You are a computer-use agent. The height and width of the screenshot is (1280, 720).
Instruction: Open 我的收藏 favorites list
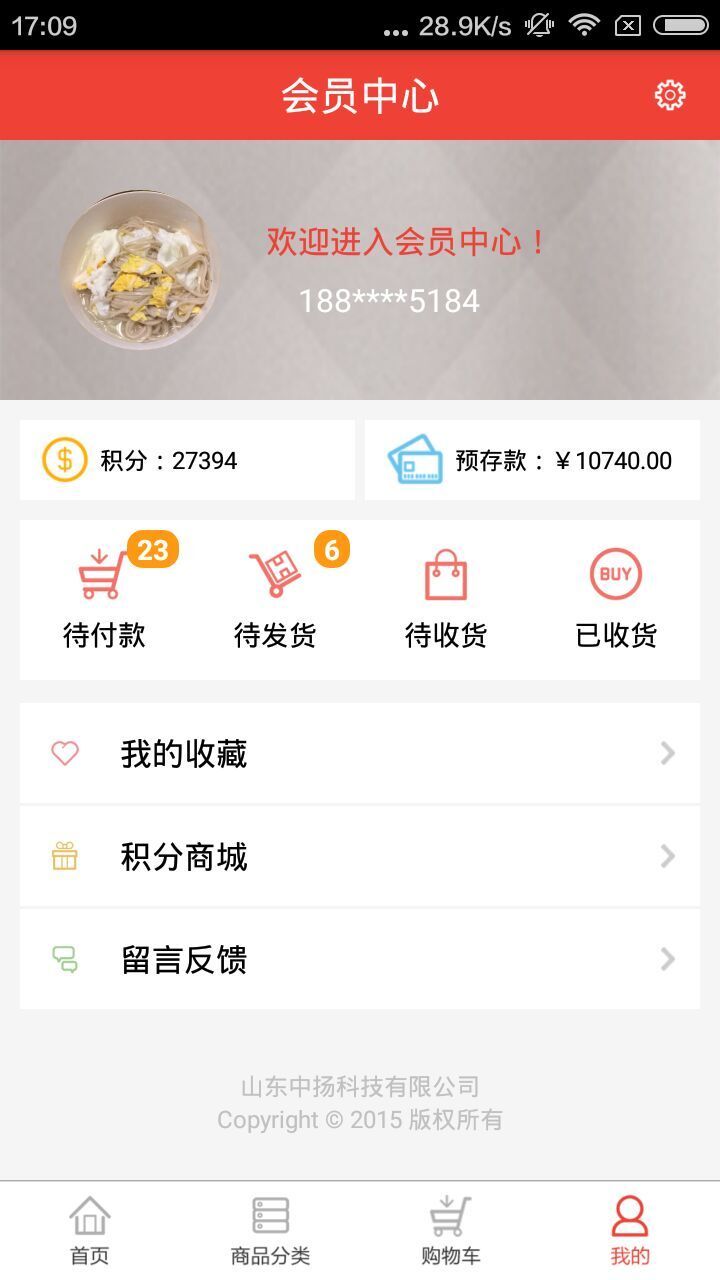point(360,754)
